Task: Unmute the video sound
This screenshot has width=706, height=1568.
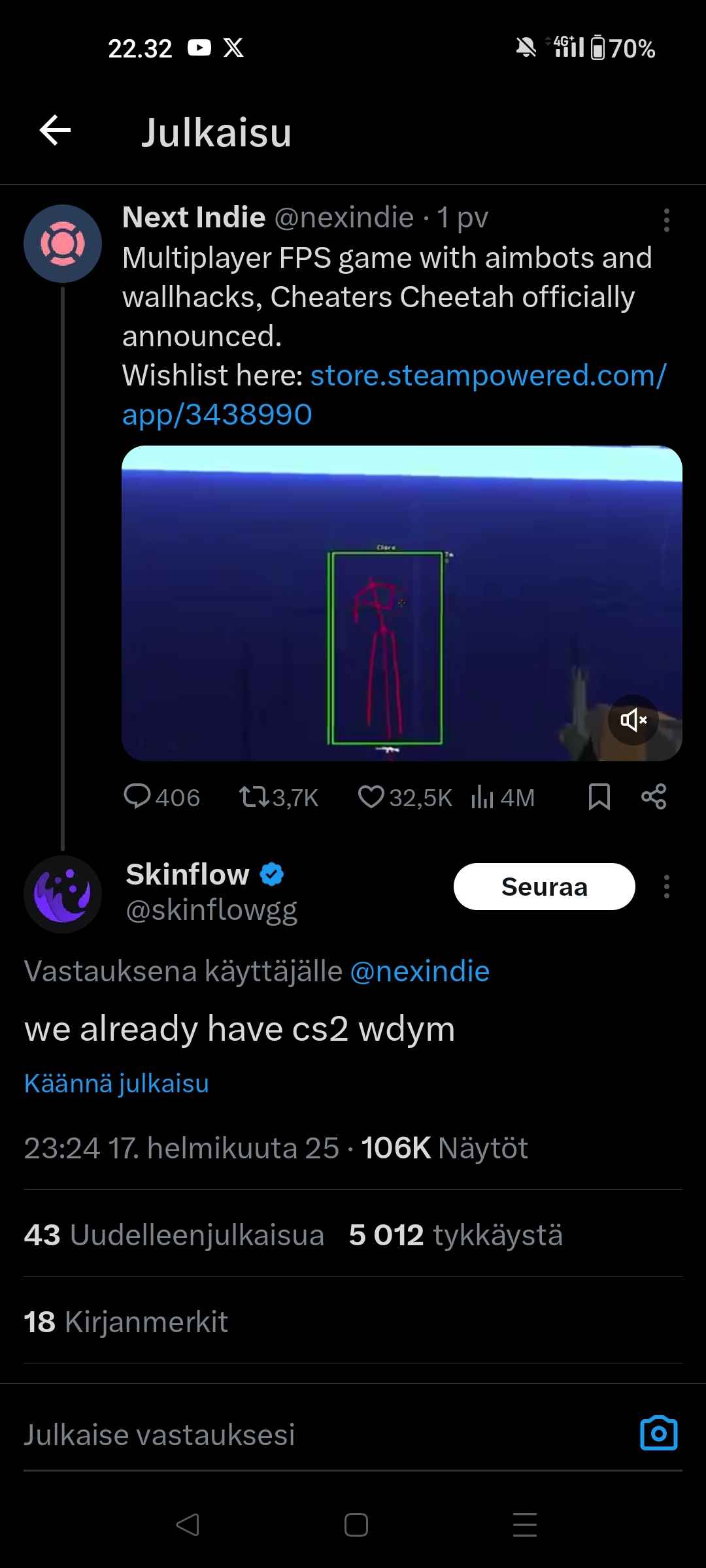Action: point(633,720)
